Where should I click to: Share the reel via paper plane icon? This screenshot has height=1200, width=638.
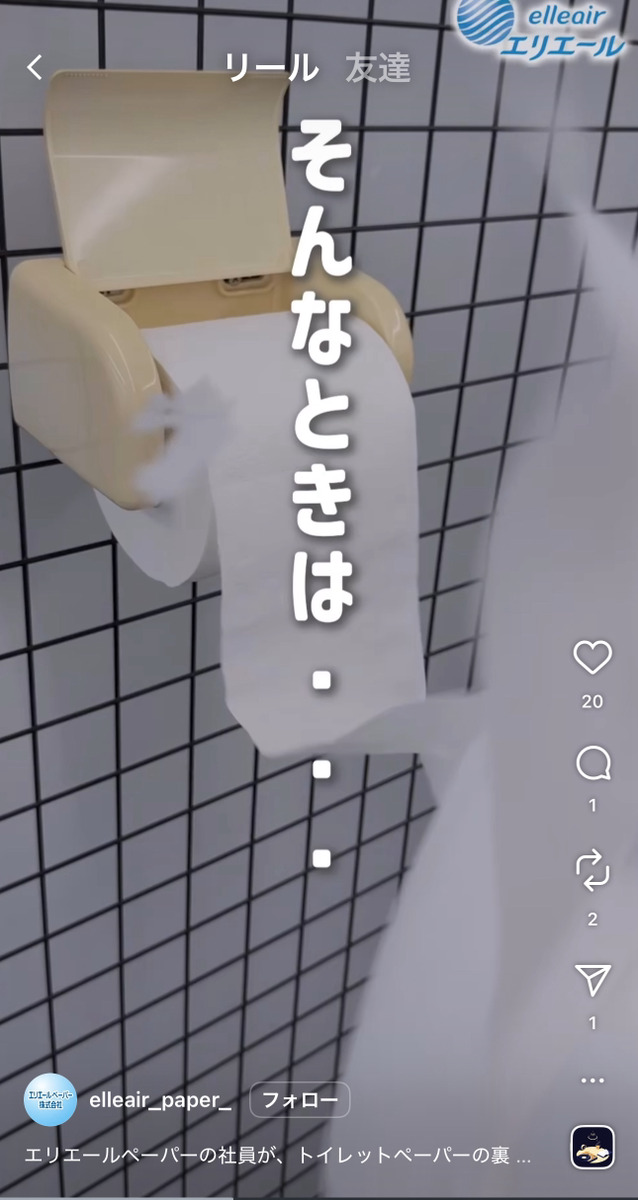pos(592,979)
